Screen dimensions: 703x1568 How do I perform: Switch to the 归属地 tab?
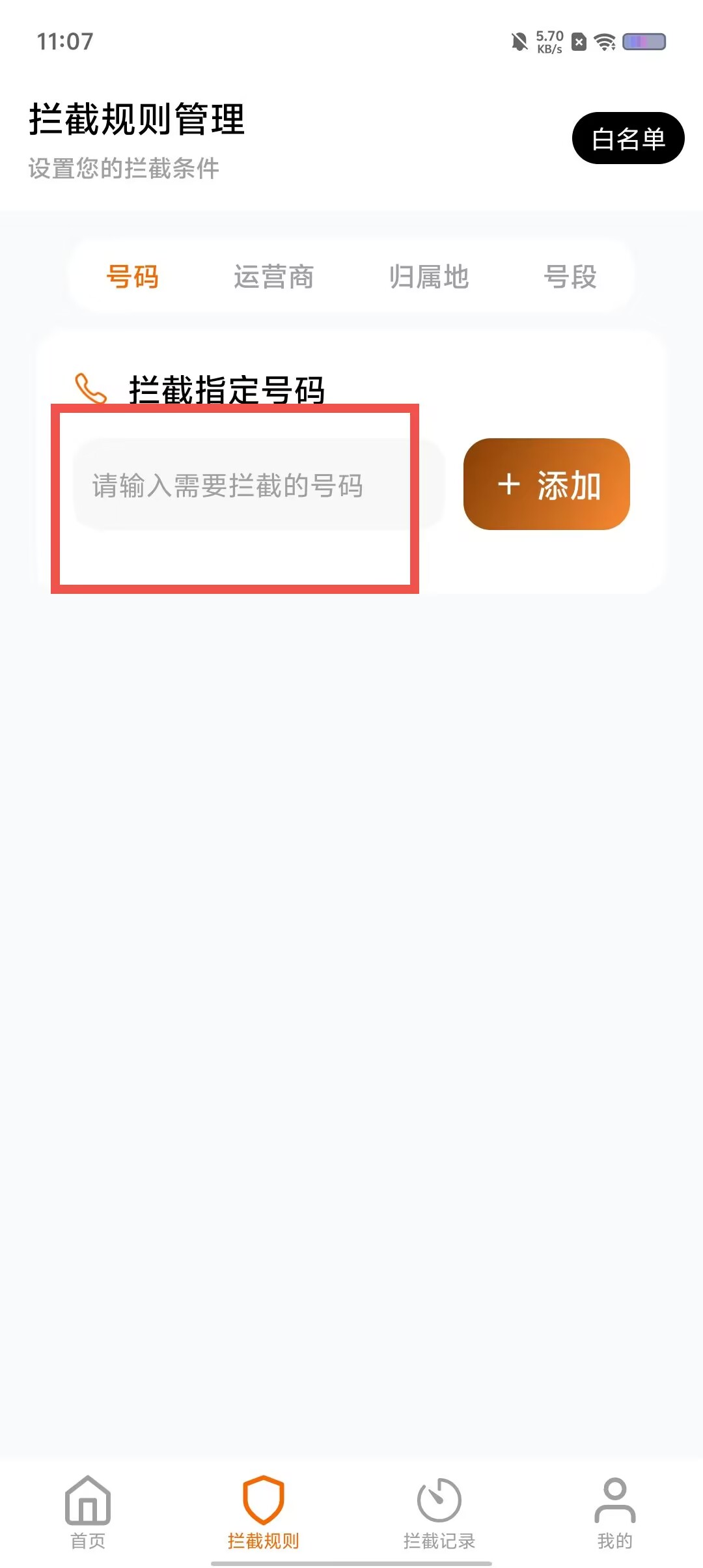[429, 277]
